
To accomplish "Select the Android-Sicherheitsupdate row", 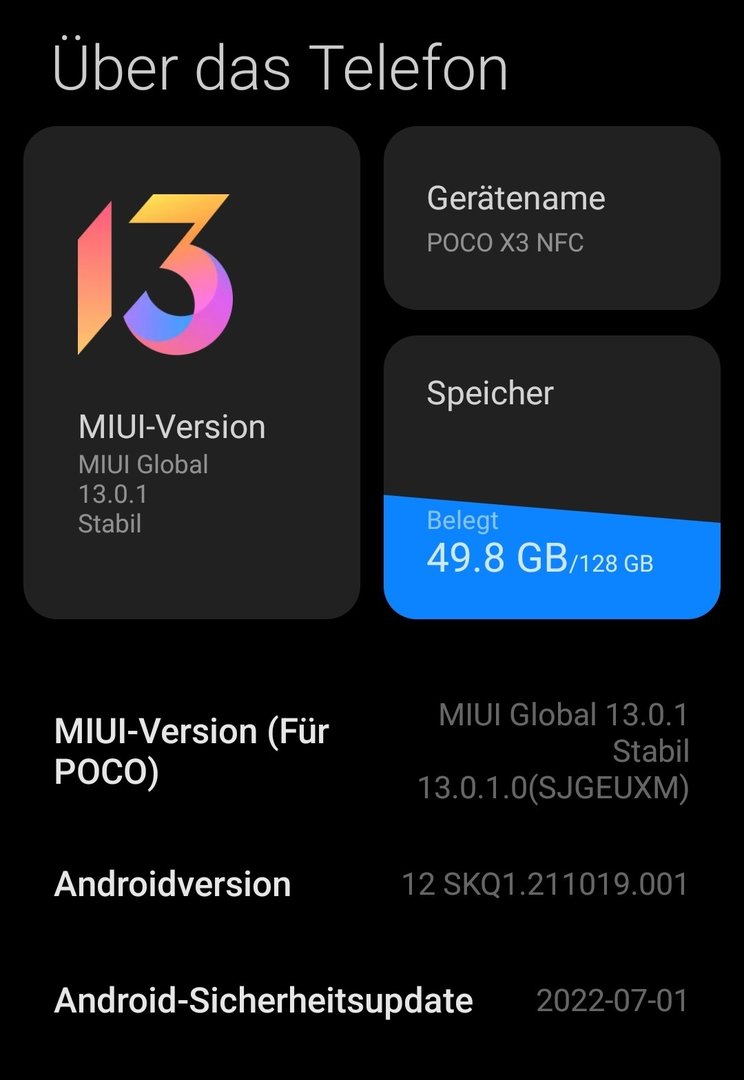I will point(372,1000).
